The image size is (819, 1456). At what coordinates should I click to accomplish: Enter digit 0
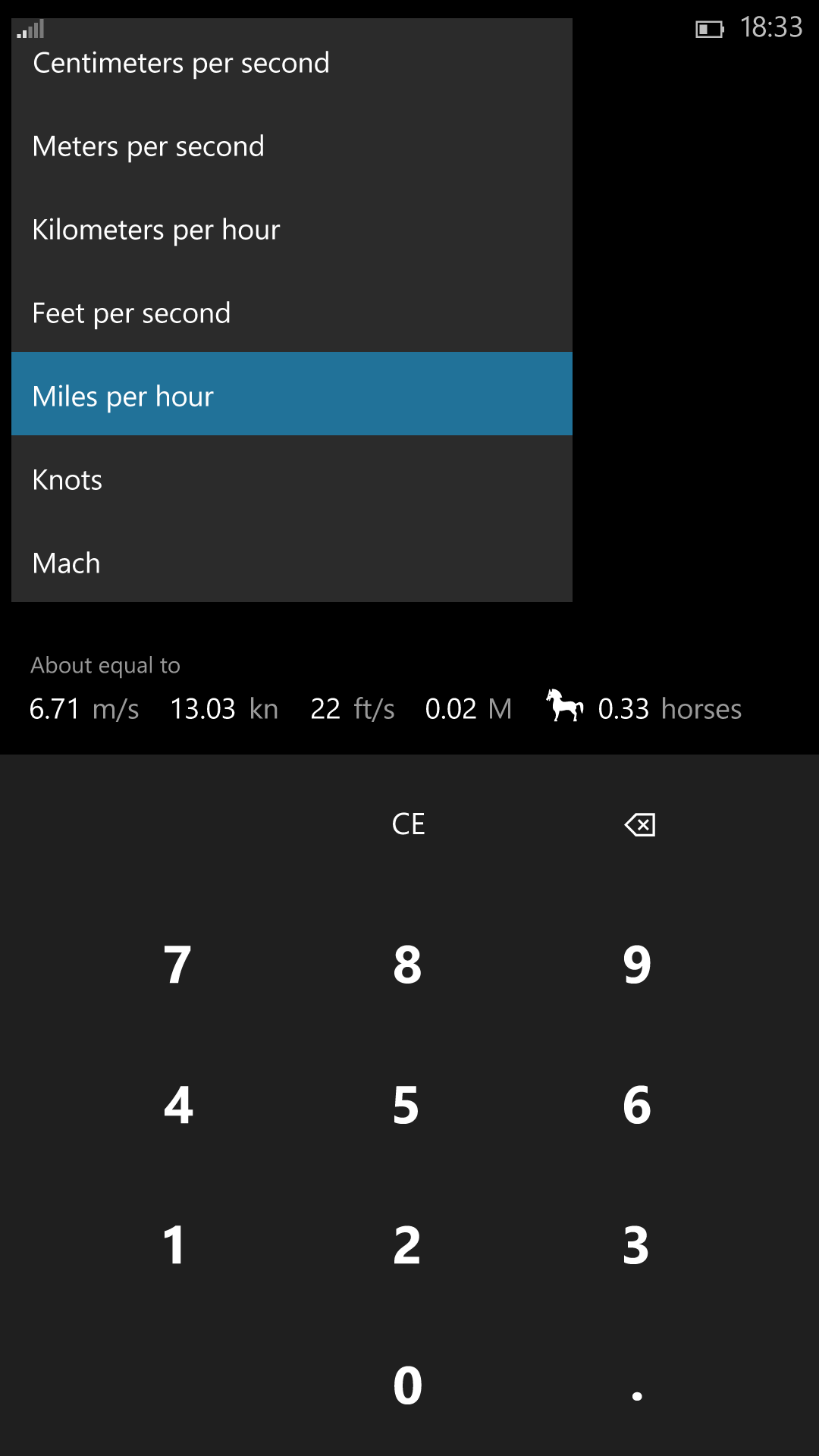click(x=408, y=1385)
